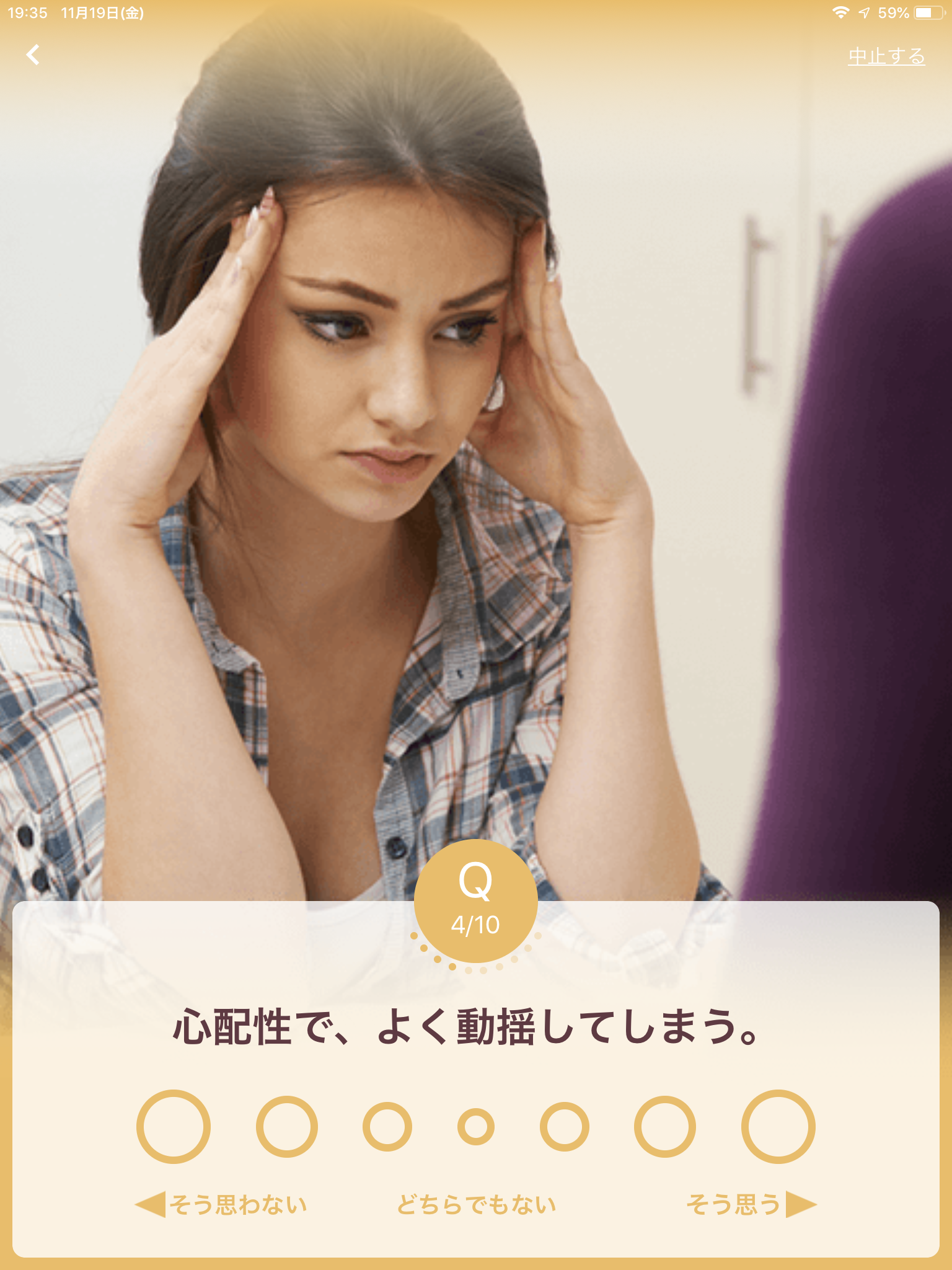Select the largest circle nearest そう思わない

pos(174,1126)
